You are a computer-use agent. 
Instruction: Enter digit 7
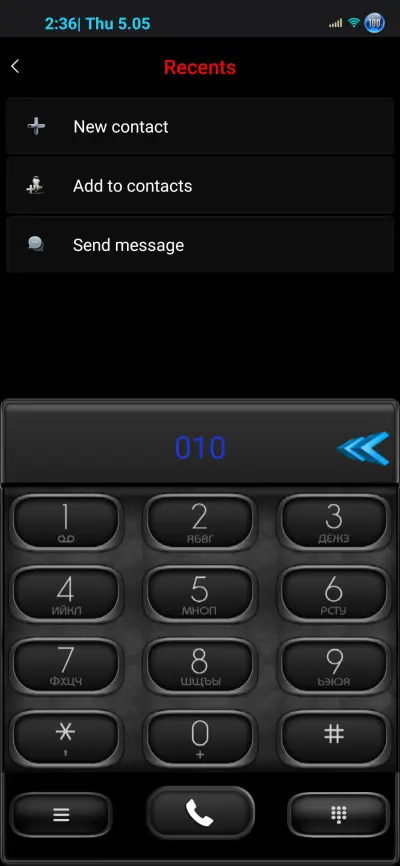tap(66, 666)
